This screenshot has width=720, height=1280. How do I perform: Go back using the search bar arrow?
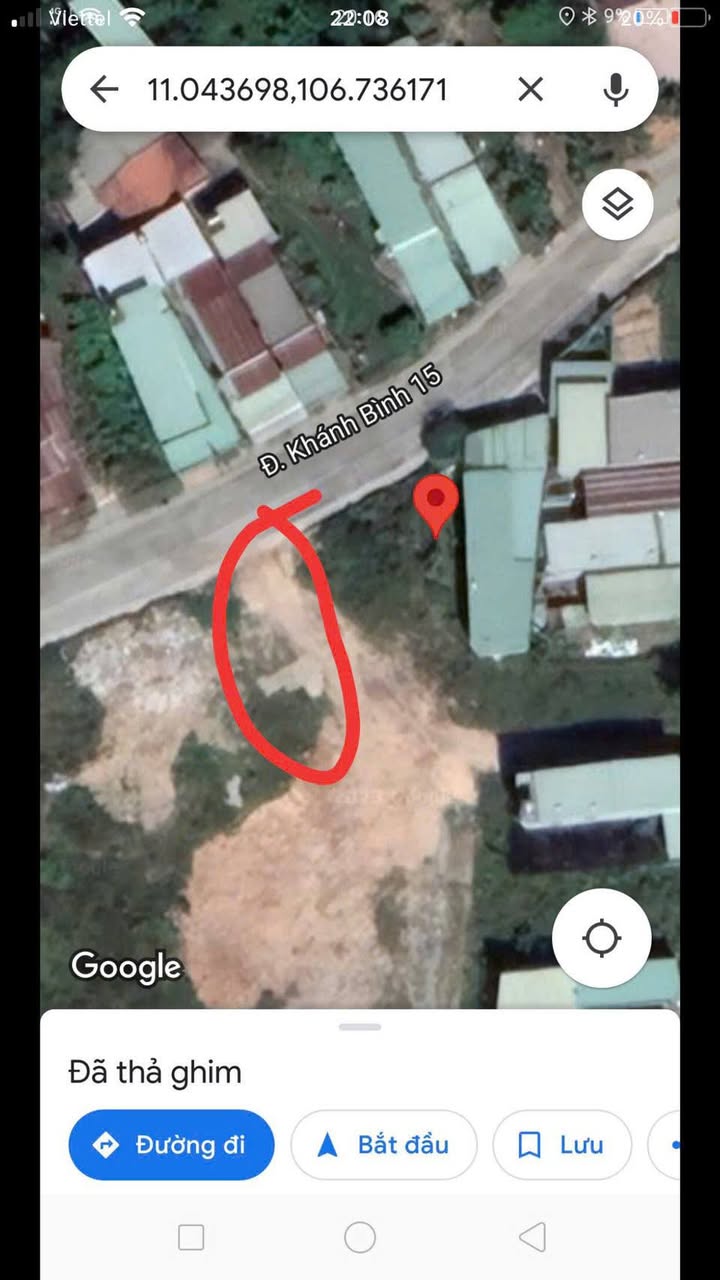pyautogui.click(x=104, y=90)
